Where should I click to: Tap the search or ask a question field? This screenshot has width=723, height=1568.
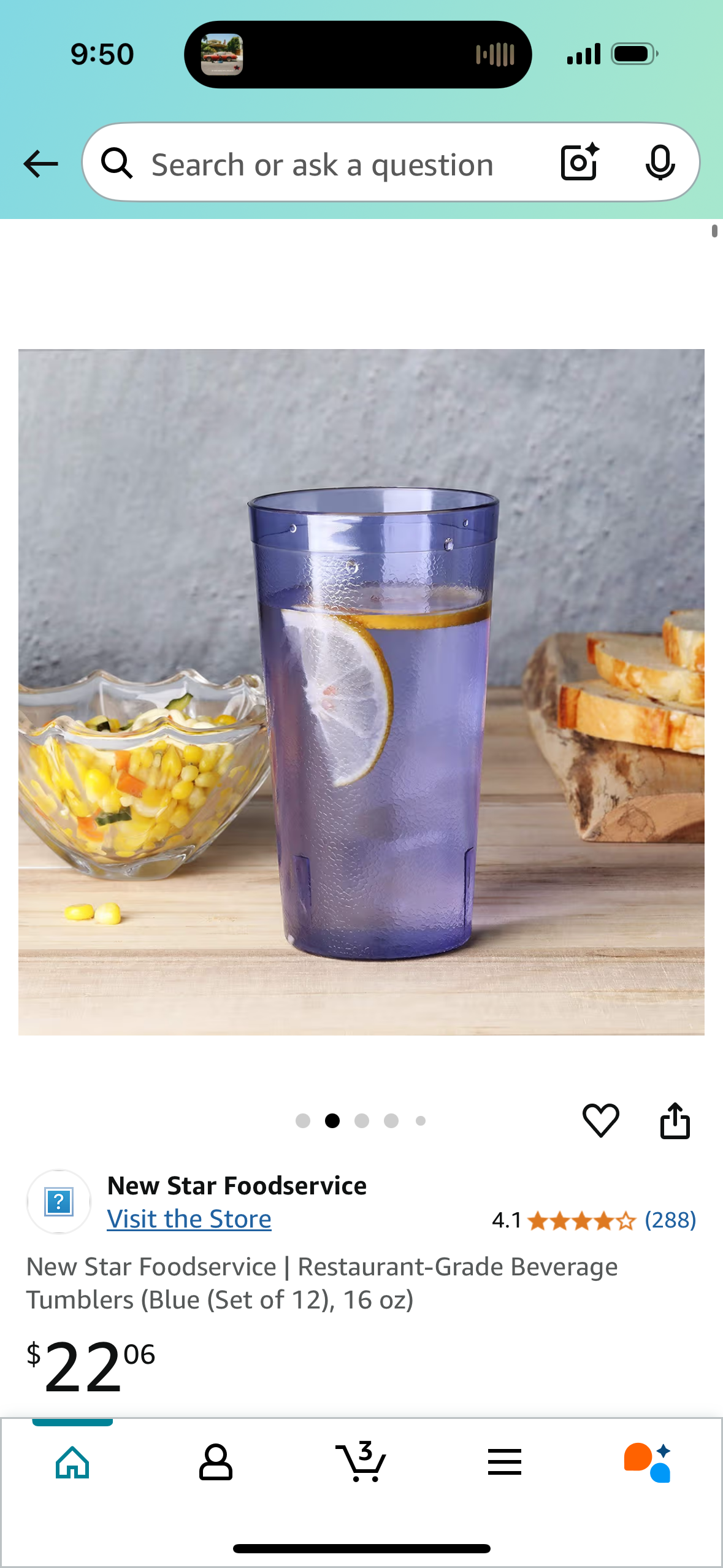pos(322,165)
